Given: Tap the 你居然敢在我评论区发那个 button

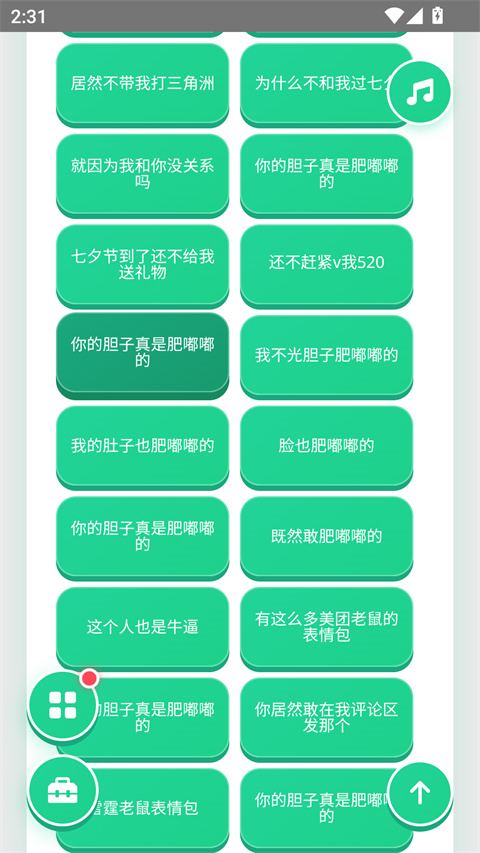Looking at the screenshot, I should coord(327,719).
